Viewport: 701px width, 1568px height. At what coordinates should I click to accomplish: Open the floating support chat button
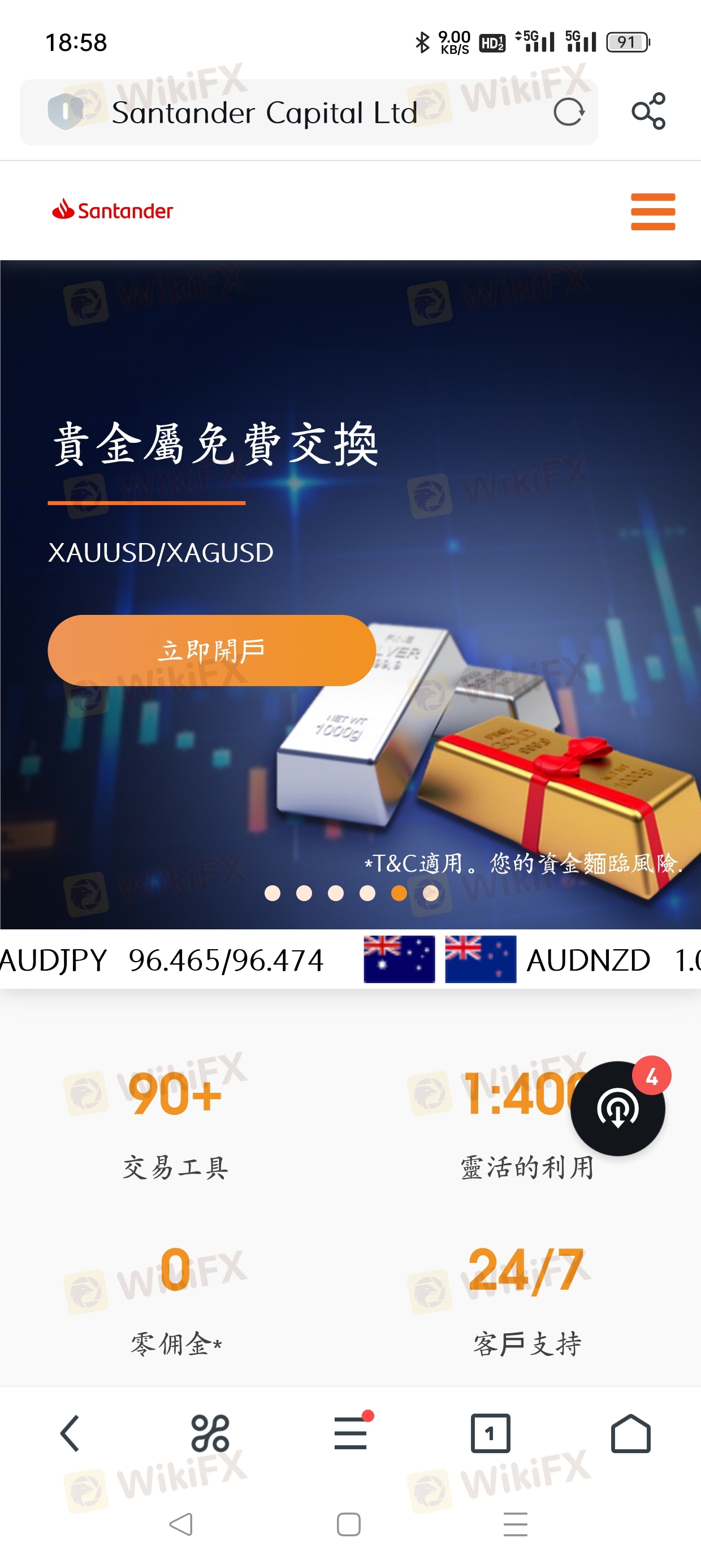click(618, 1108)
